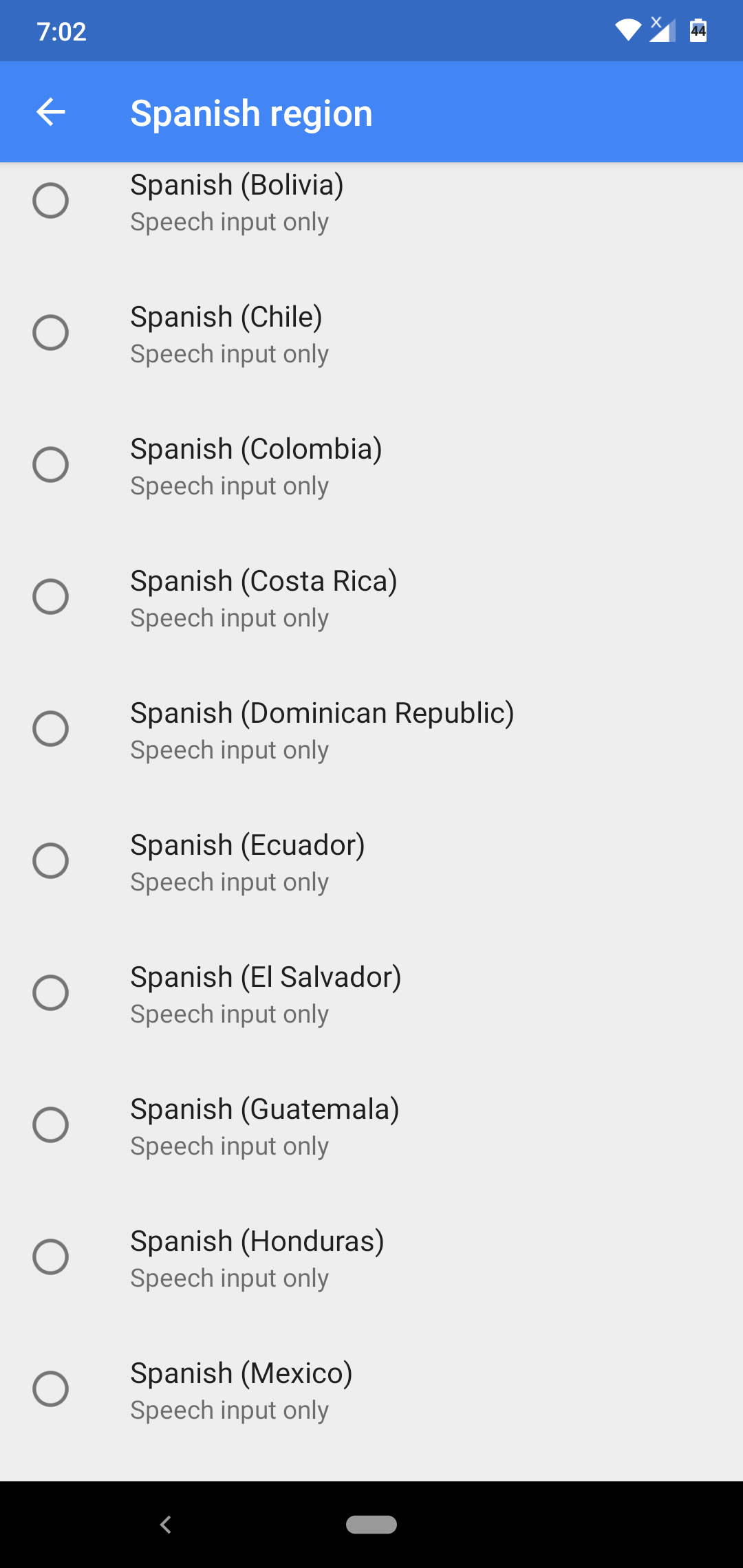
Task: Select Spanish (Guatemala) from the list
Action: (264, 1124)
